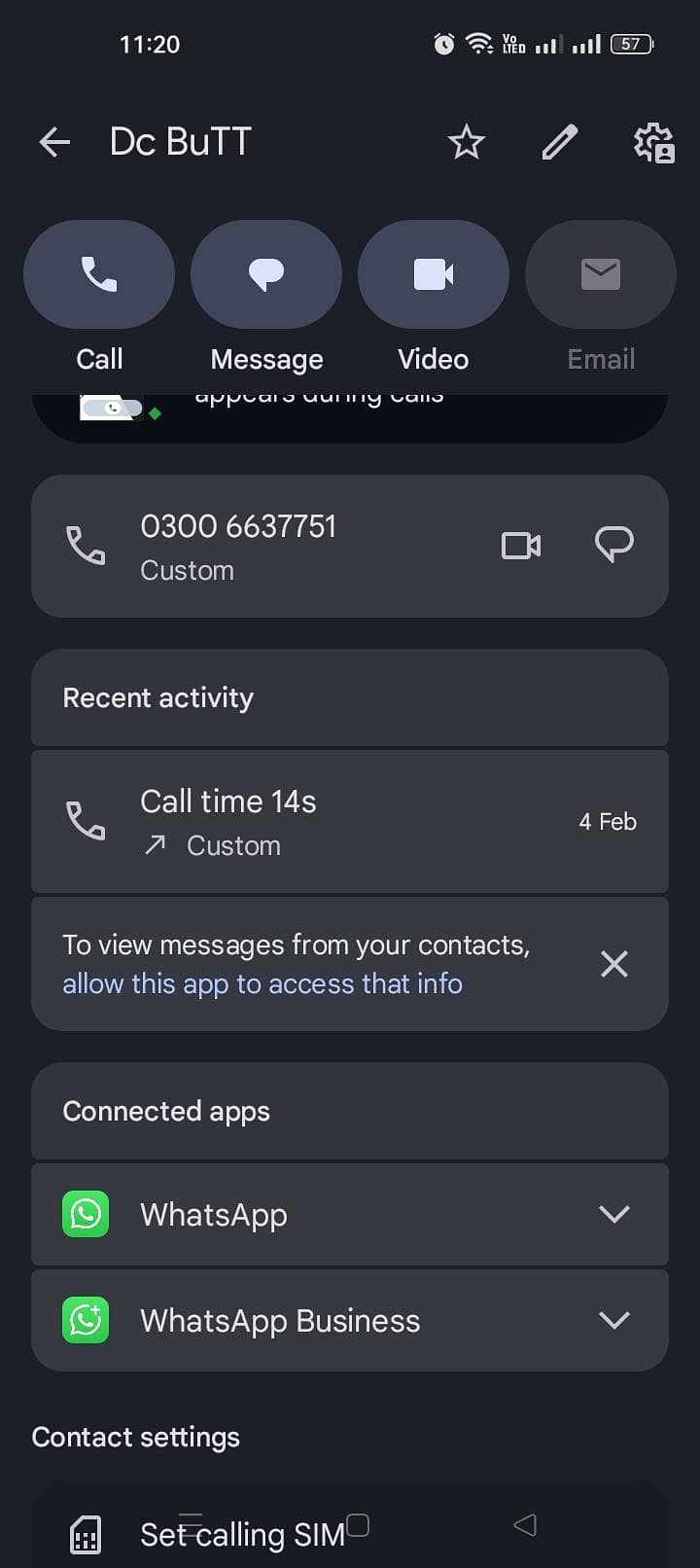Image resolution: width=700 pixels, height=1568 pixels.
Task: Edit contact with pencil icon
Action: [559, 143]
